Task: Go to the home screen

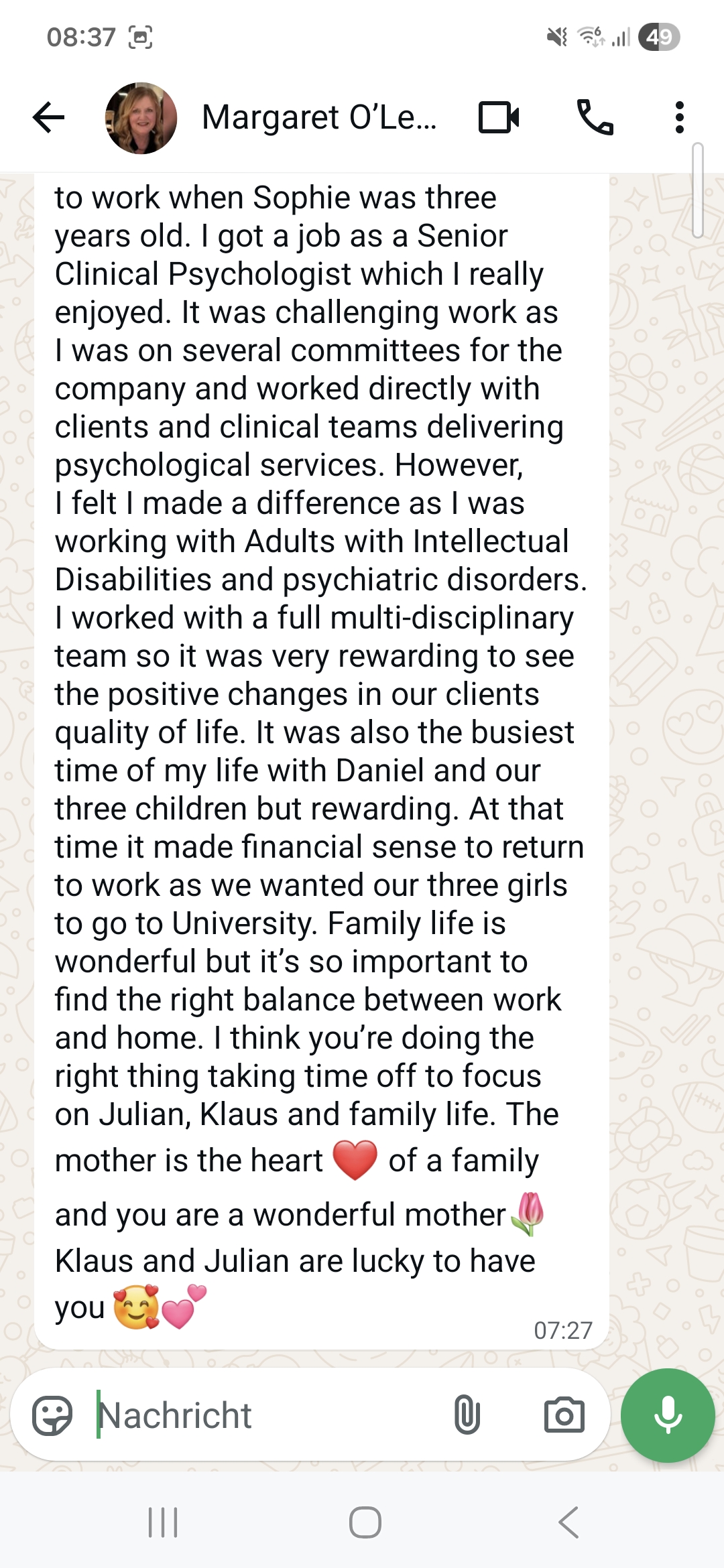Action: point(365,1522)
